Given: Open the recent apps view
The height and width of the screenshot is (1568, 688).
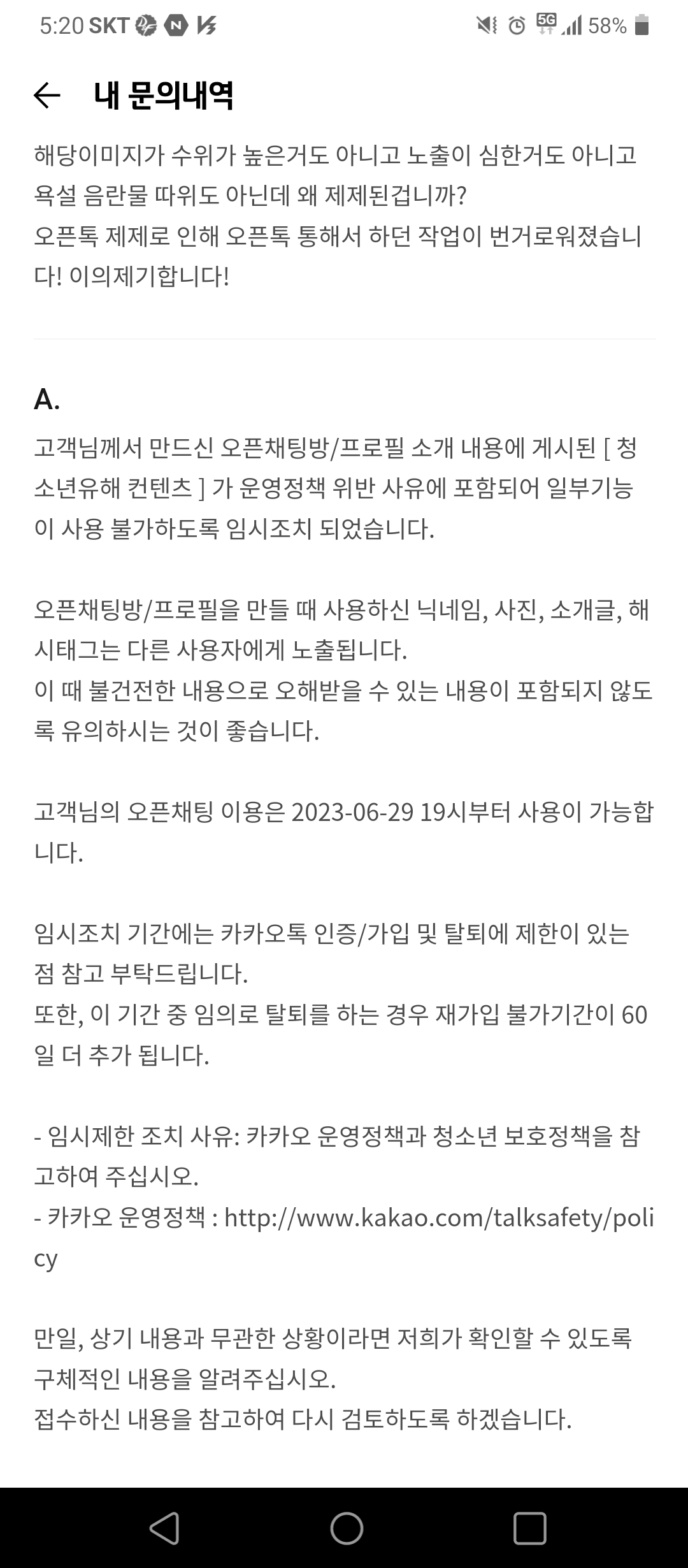Looking at the screenshot, I should coord(530,1528).
